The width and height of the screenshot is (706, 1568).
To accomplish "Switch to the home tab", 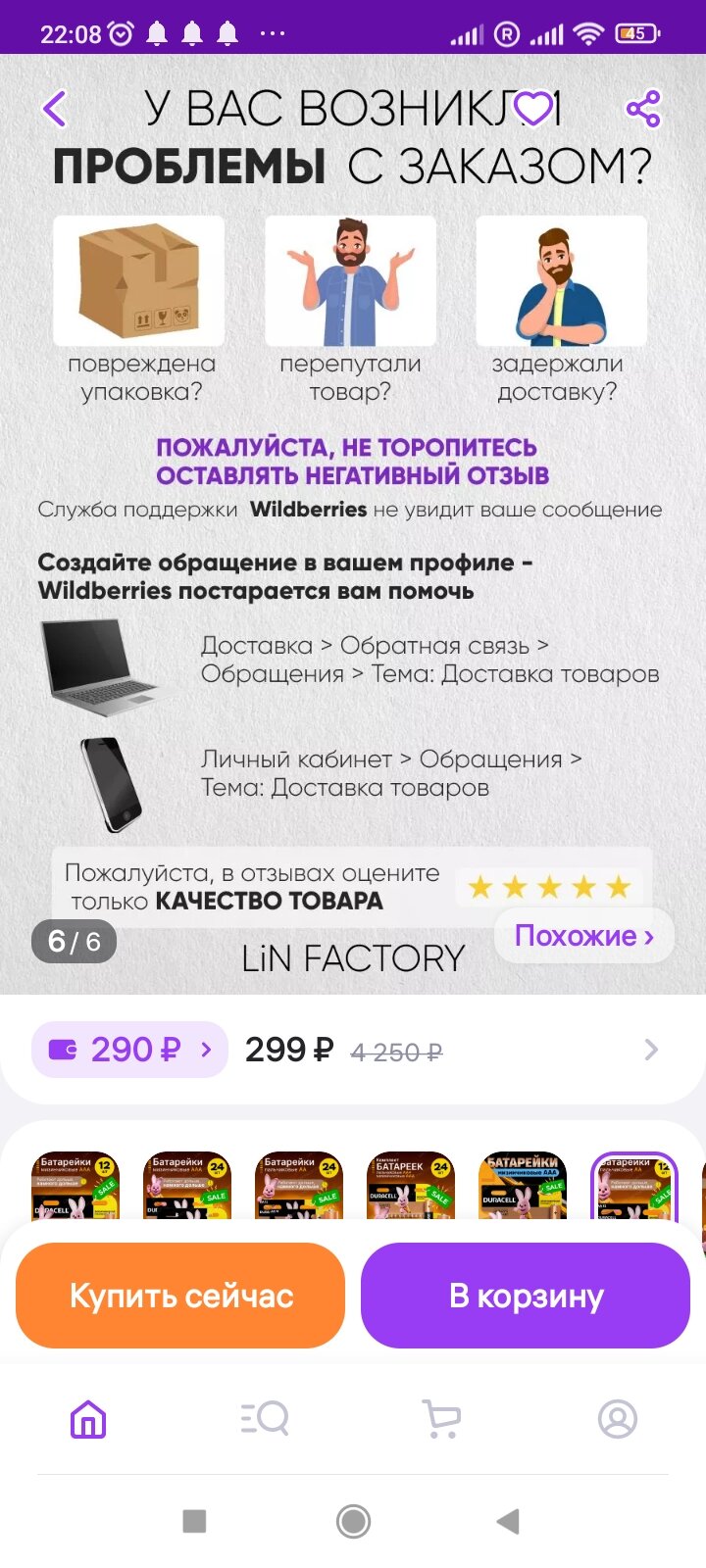I will pyautogui.click(x=88, y=1418).
